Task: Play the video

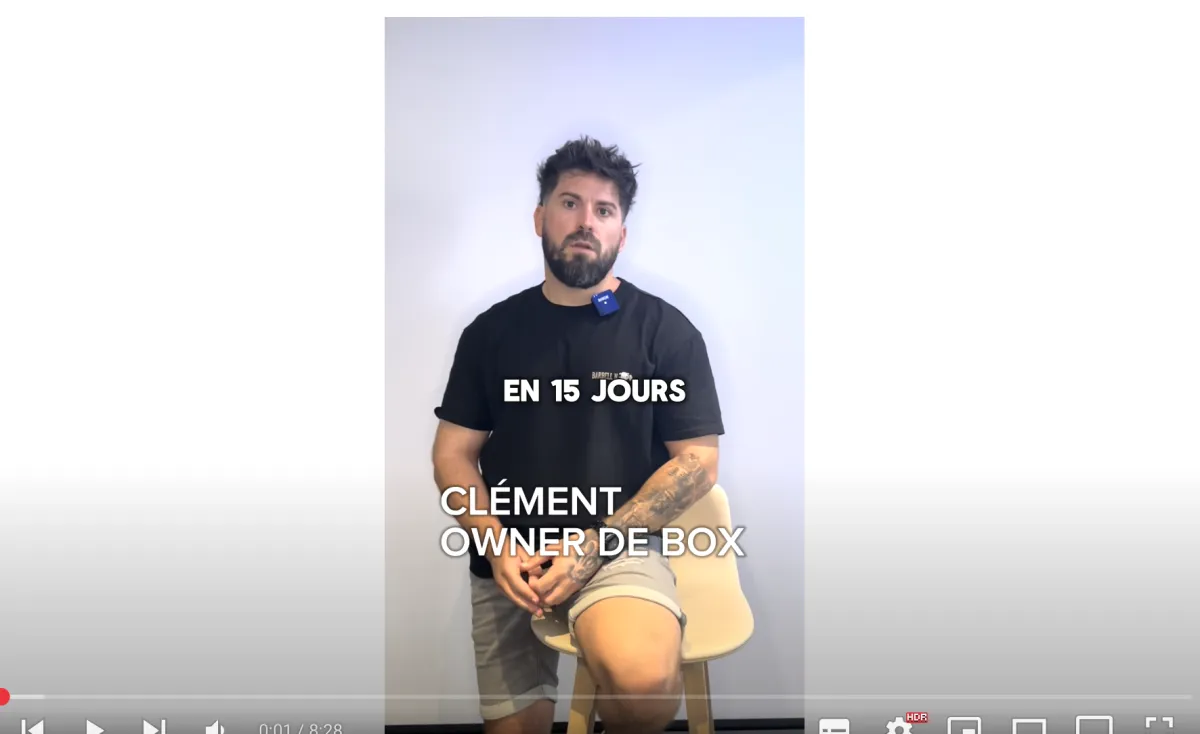Action: (x=95, y=727)
